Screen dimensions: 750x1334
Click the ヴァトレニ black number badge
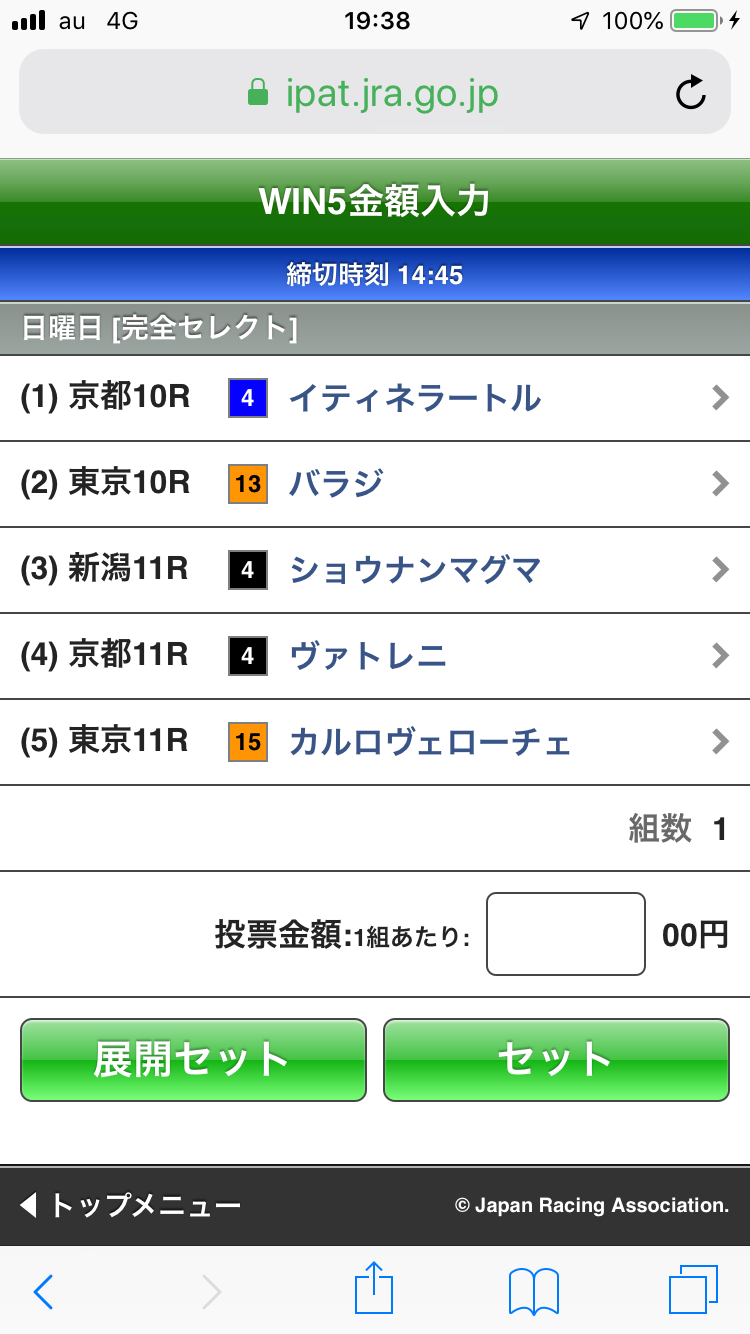pos(246,656)
